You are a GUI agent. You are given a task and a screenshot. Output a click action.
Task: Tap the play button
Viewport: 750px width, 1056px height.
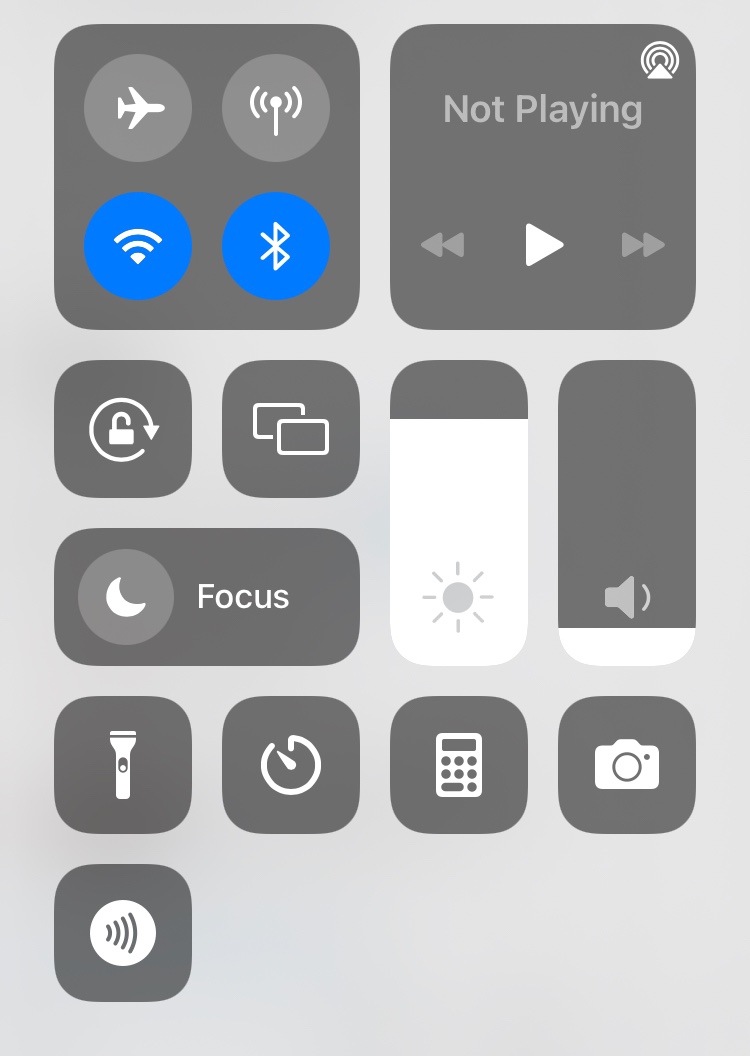544,244
